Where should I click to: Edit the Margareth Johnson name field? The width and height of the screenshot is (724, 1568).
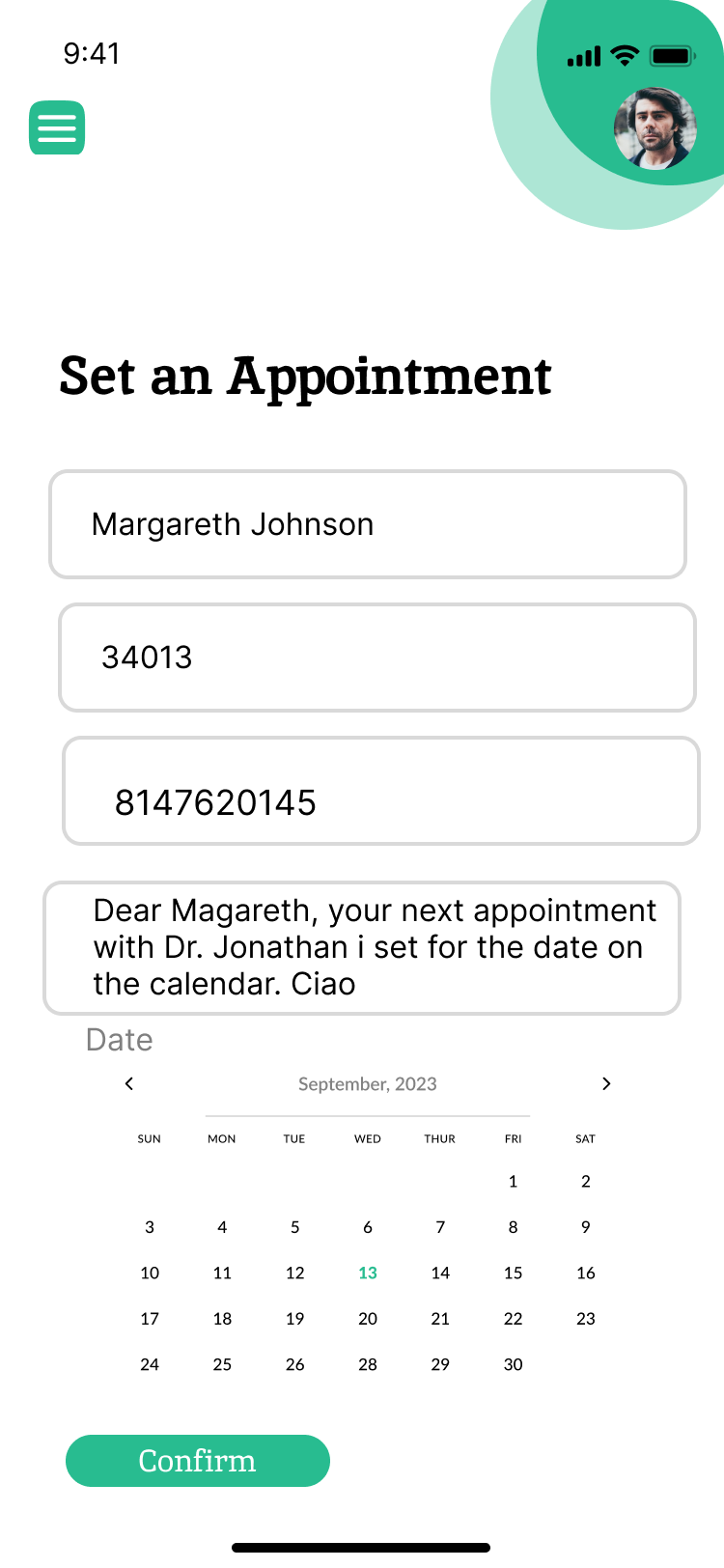(367, 524)
